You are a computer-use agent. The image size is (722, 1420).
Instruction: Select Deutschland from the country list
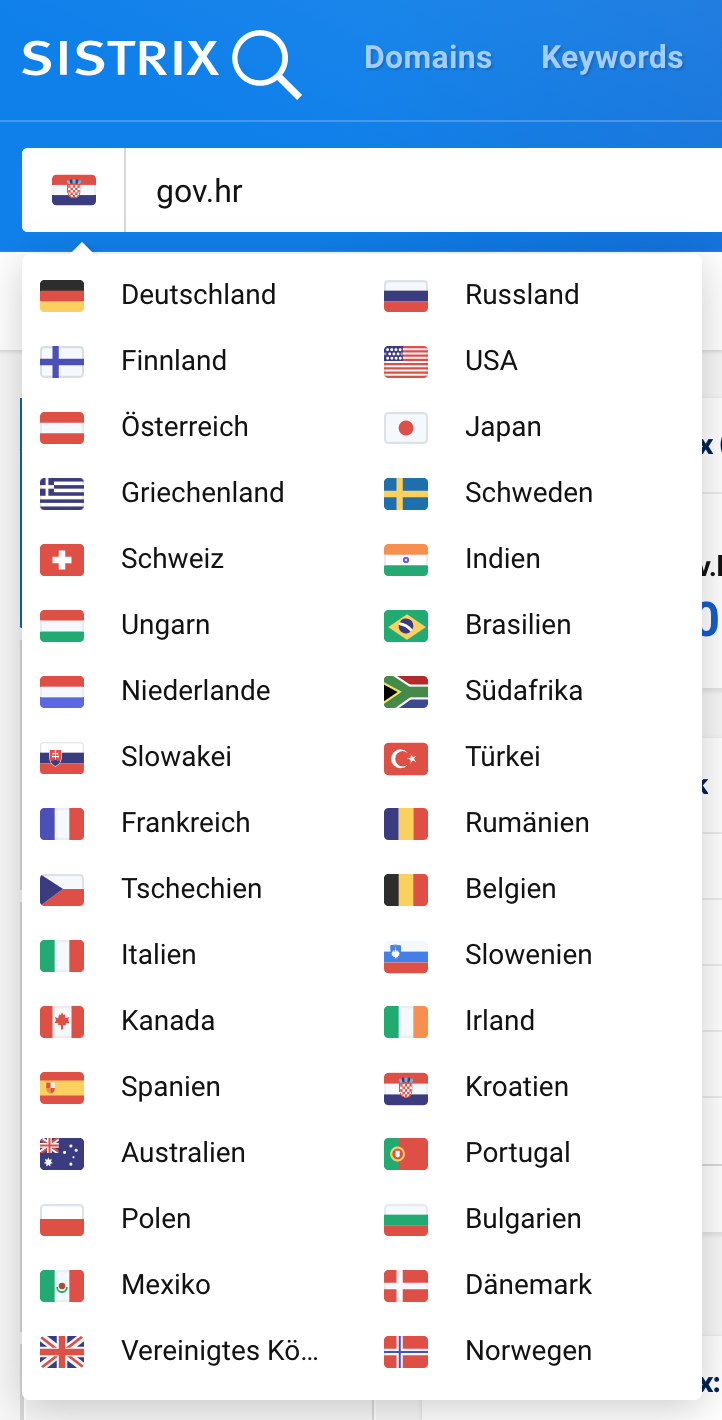point(198,295)
